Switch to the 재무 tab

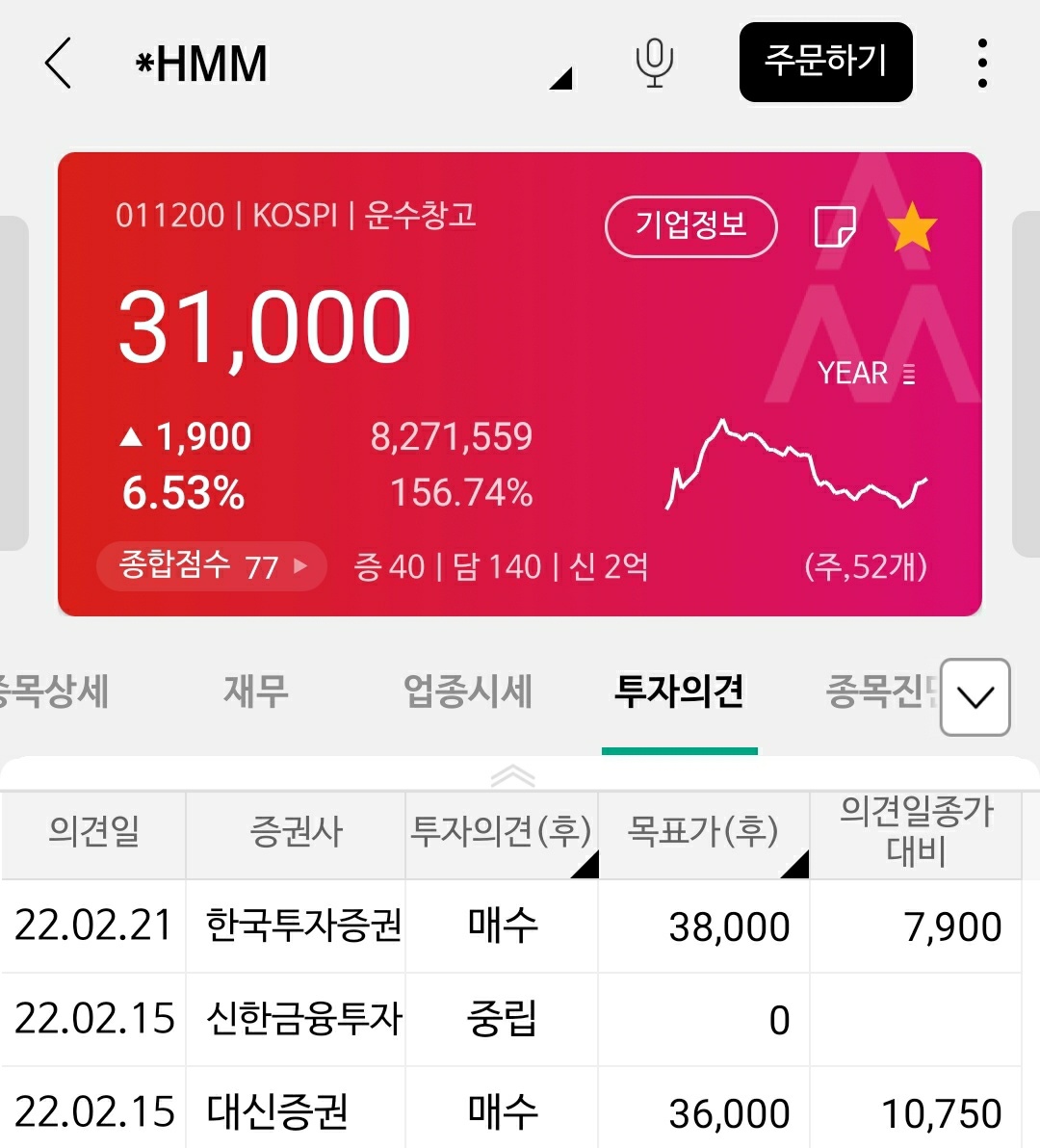[x=253, y=691]
